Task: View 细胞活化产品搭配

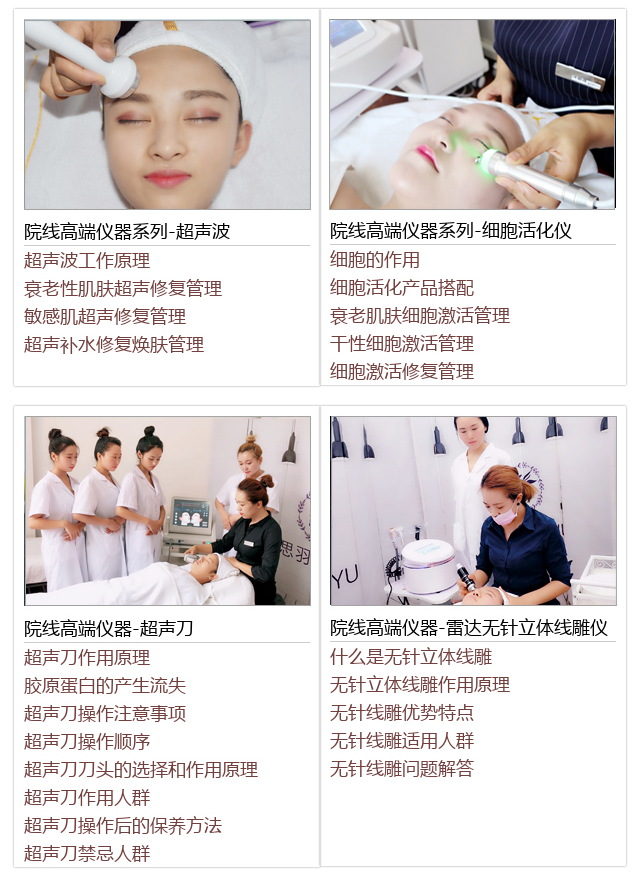Action: coord(402,288)
